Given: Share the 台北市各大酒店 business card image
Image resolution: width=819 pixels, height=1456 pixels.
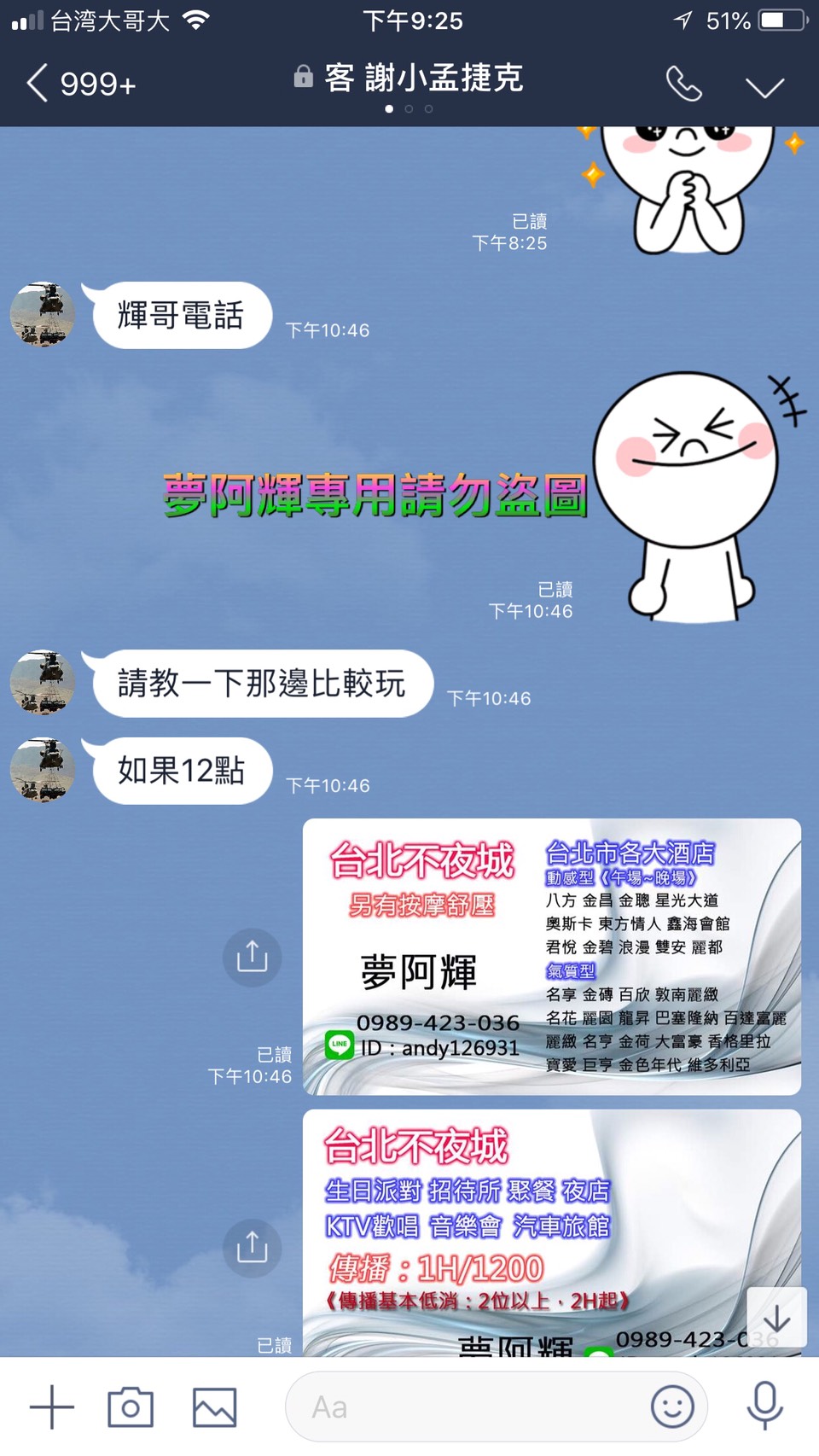Looking at the screenshot, I should pyautogui.click(x=252, y=957).
